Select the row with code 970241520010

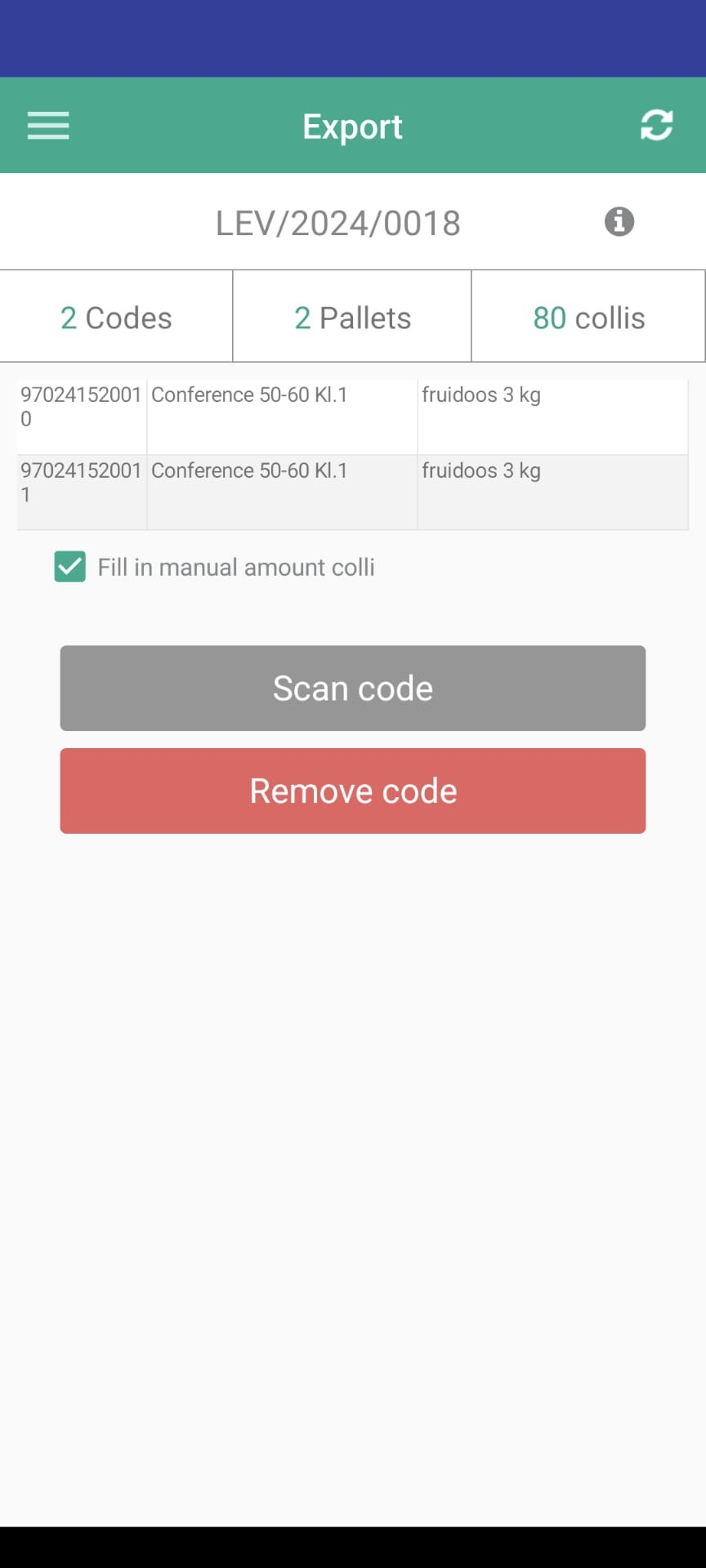pos(352,416)
